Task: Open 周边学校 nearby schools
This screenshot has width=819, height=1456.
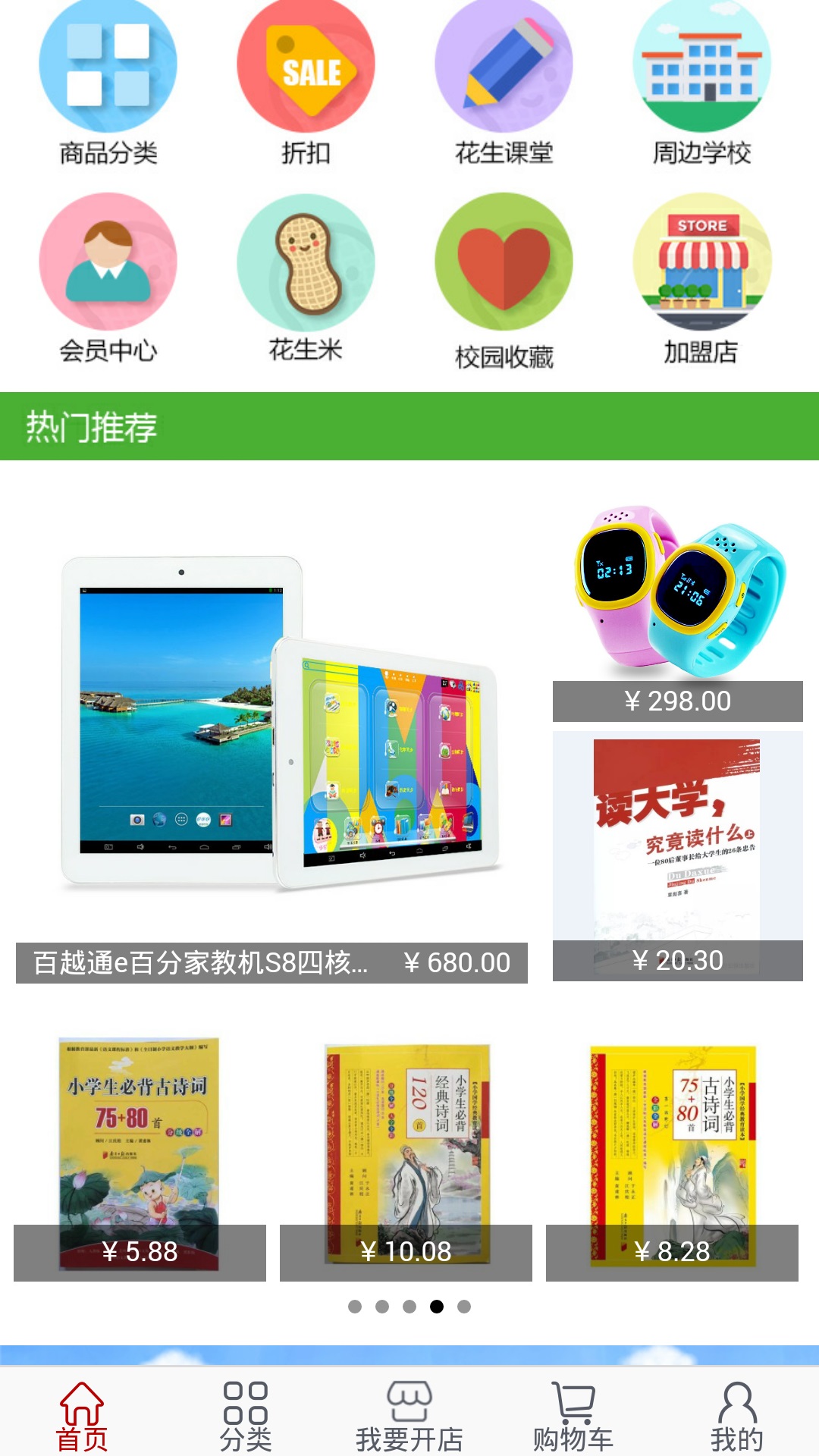Action: coord(701,83)
